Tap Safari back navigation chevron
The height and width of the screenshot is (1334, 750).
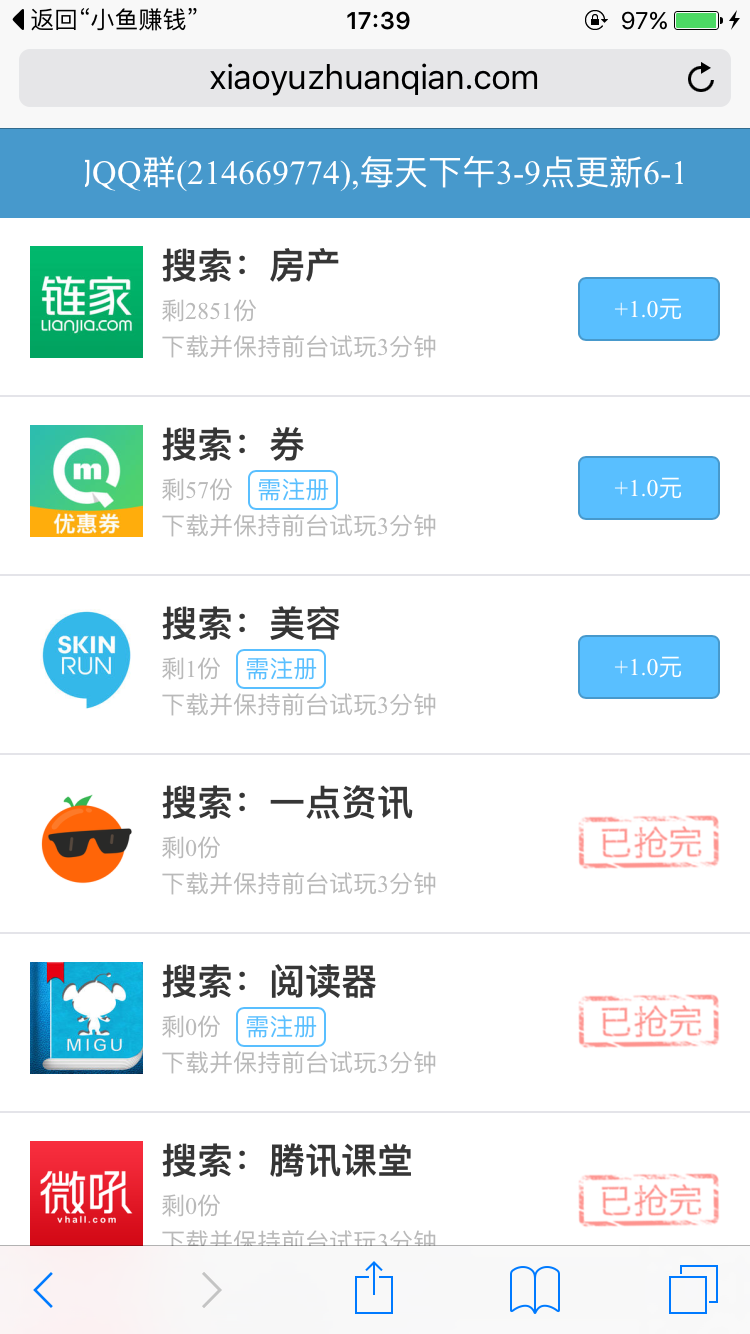[43, 1289]
